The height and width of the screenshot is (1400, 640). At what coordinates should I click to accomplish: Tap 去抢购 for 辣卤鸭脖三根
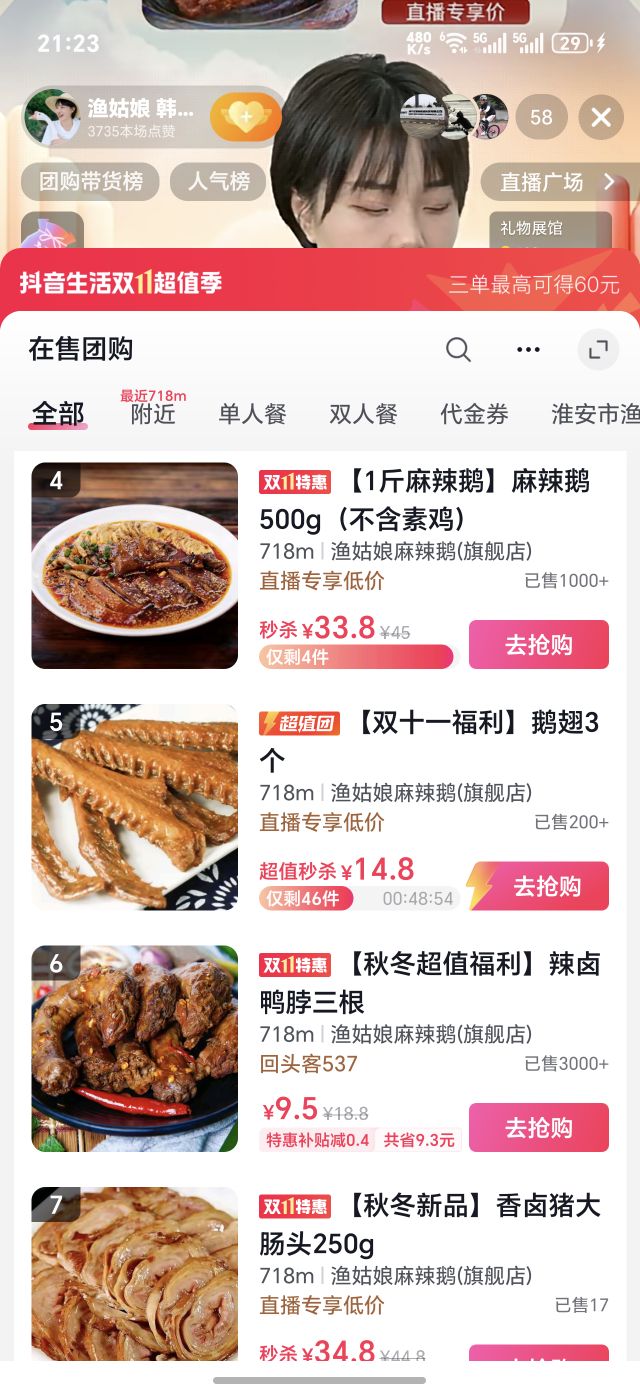coord(538,1127)
